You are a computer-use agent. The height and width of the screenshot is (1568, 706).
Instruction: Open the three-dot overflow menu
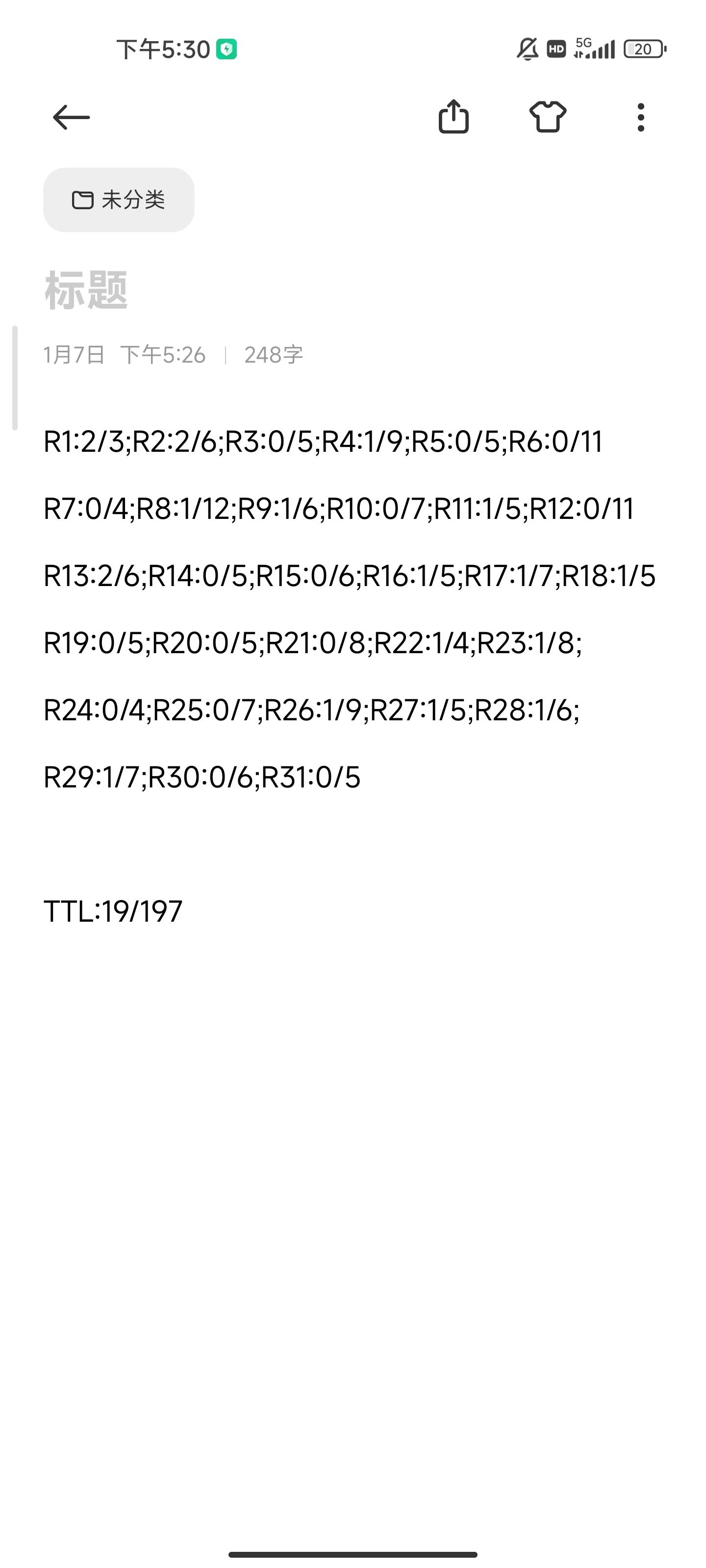pos(640,117)
